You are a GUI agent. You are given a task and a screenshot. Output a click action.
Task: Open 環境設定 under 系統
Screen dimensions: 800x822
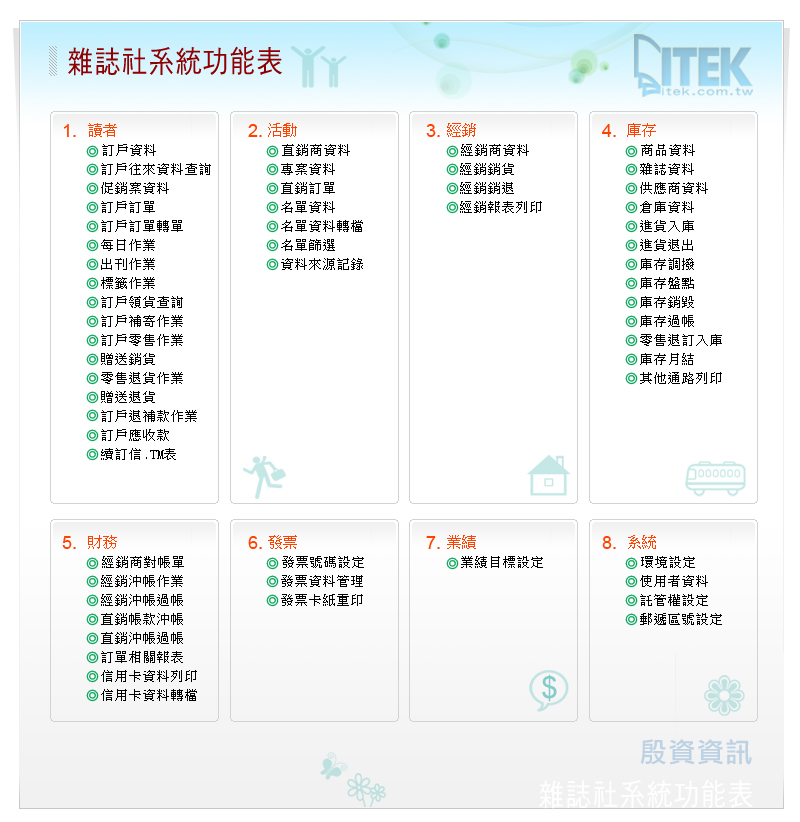coord(666,563)
